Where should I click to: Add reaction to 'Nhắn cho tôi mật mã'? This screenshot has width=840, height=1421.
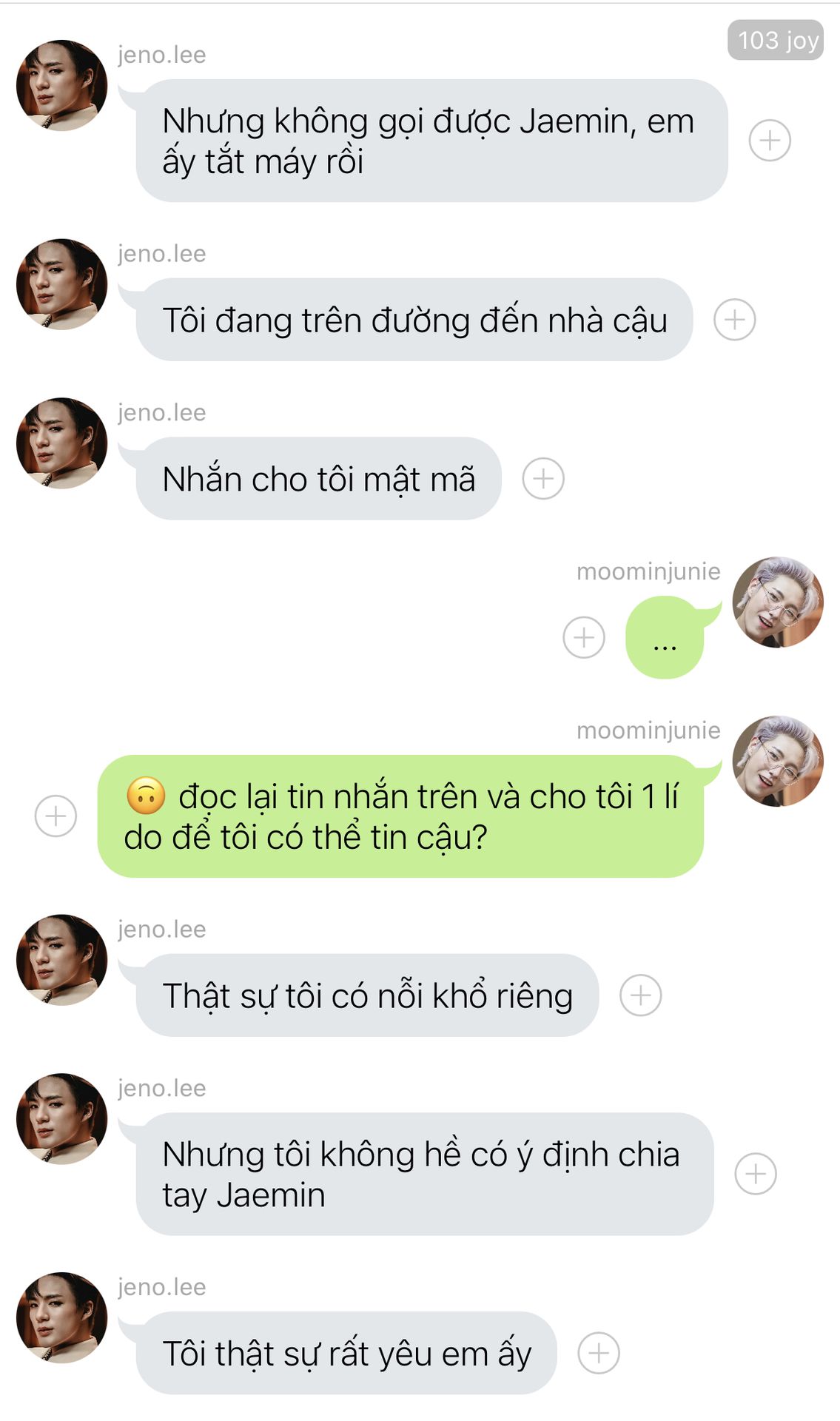pyautogui.click(x=543, y=479)
